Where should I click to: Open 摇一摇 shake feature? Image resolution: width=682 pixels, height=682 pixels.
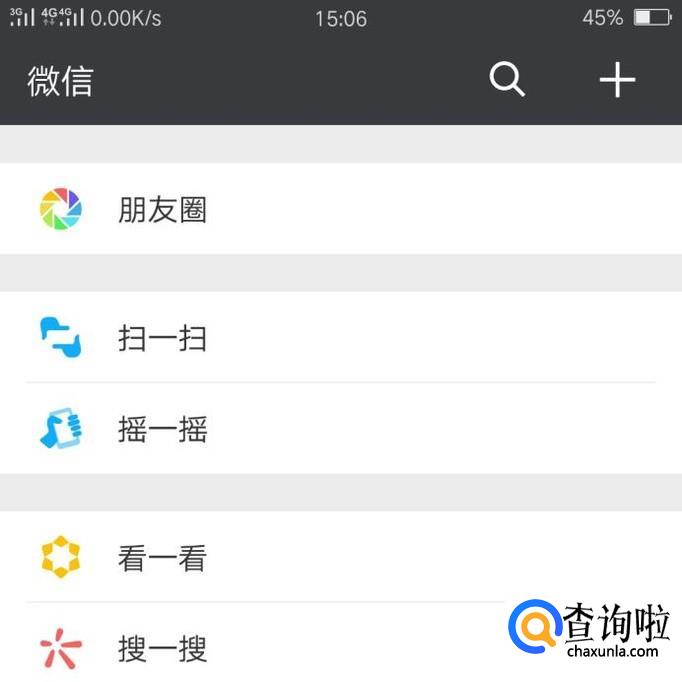[x=163, y=429]
